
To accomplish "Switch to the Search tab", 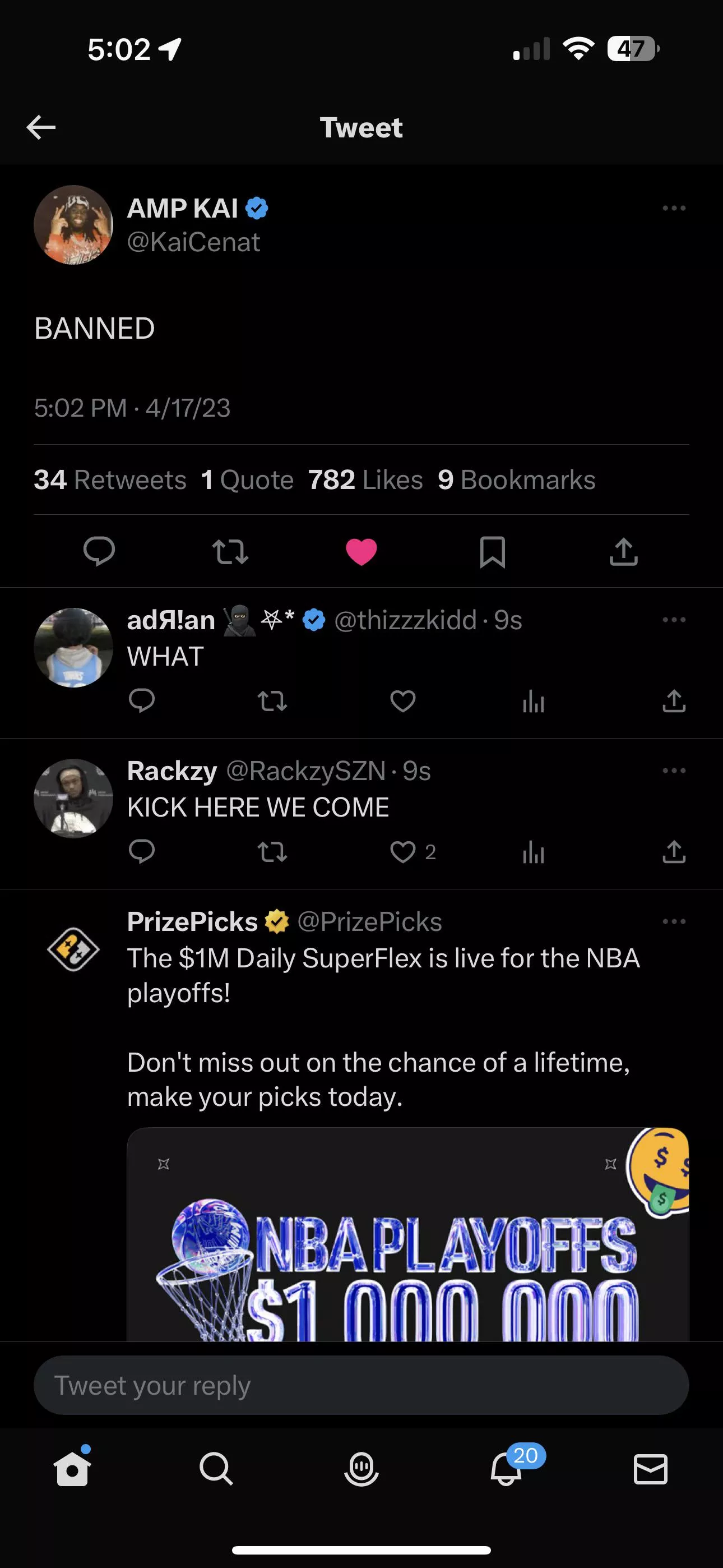I will pyautogui.click(x=216, y=1469).
